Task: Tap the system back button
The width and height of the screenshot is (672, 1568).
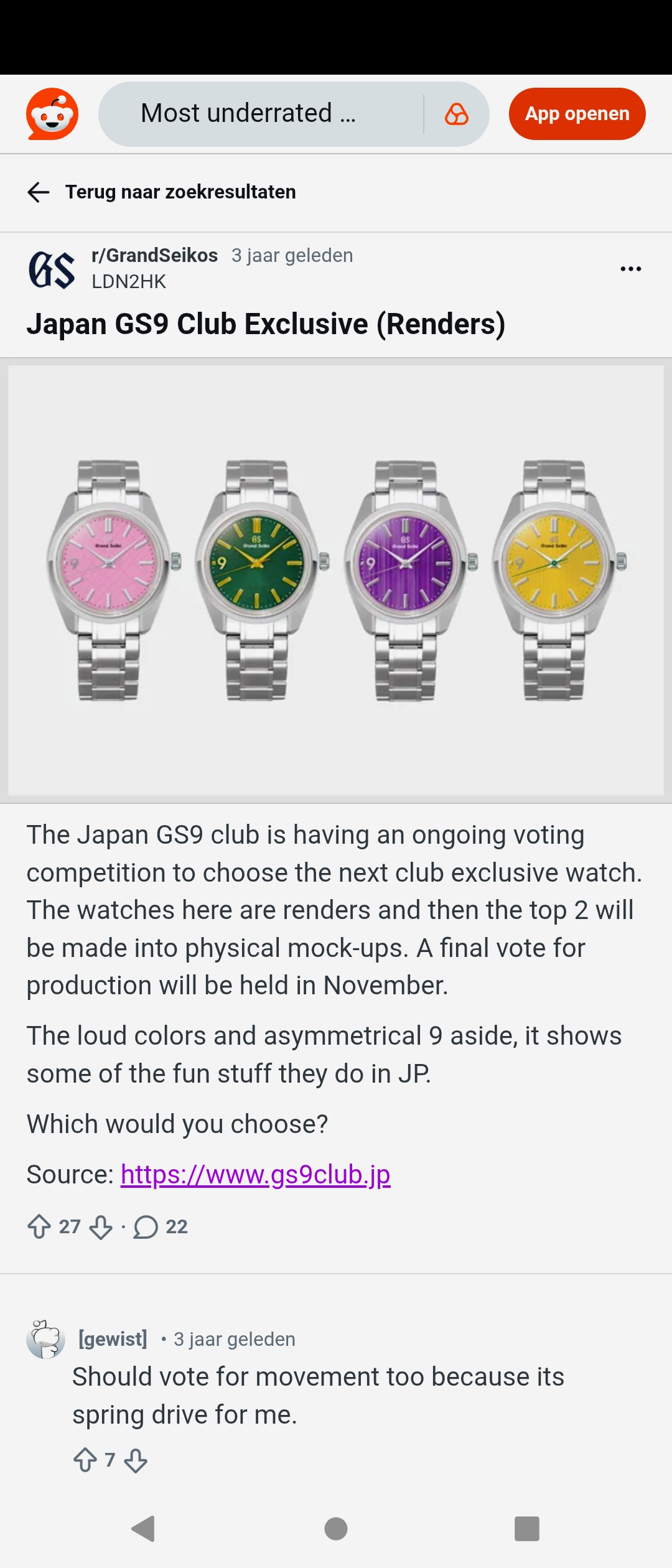Action: click(x=143, y=1528)
